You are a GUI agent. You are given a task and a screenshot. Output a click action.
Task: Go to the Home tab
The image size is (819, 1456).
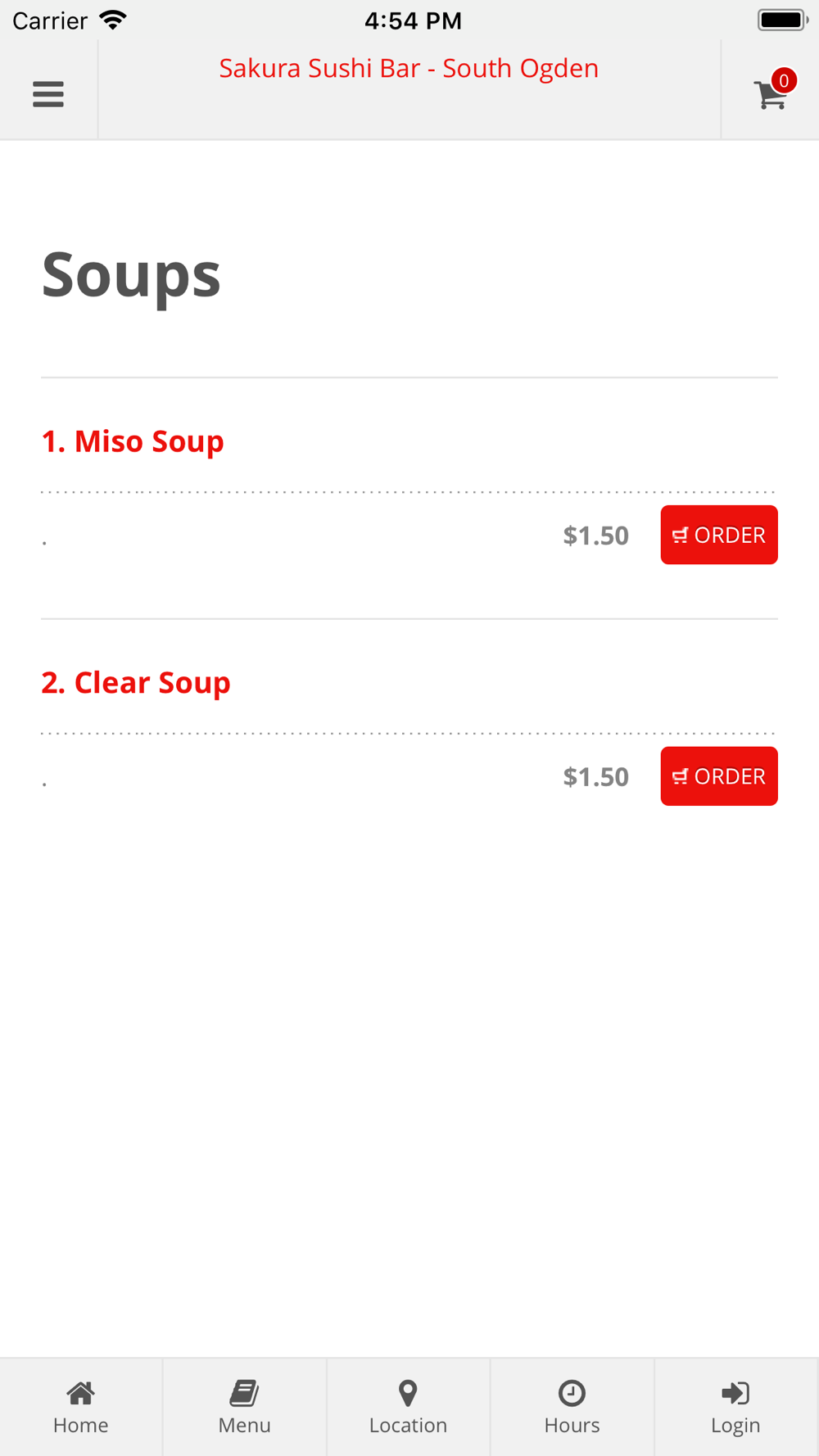(81, 1407)
